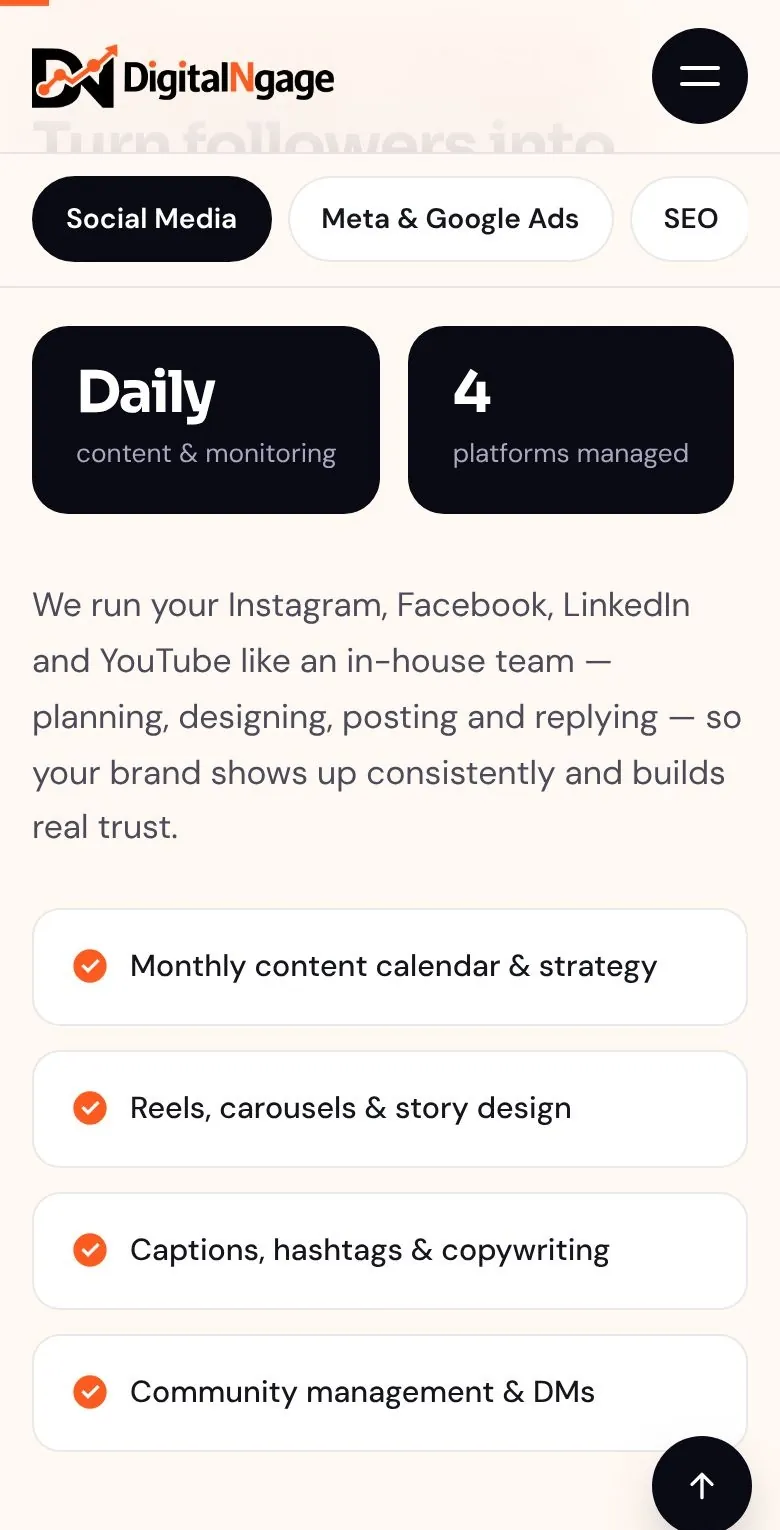The image size is (780, 1530).
Task: Open the hamburger menu button
Action: (700, 76)
